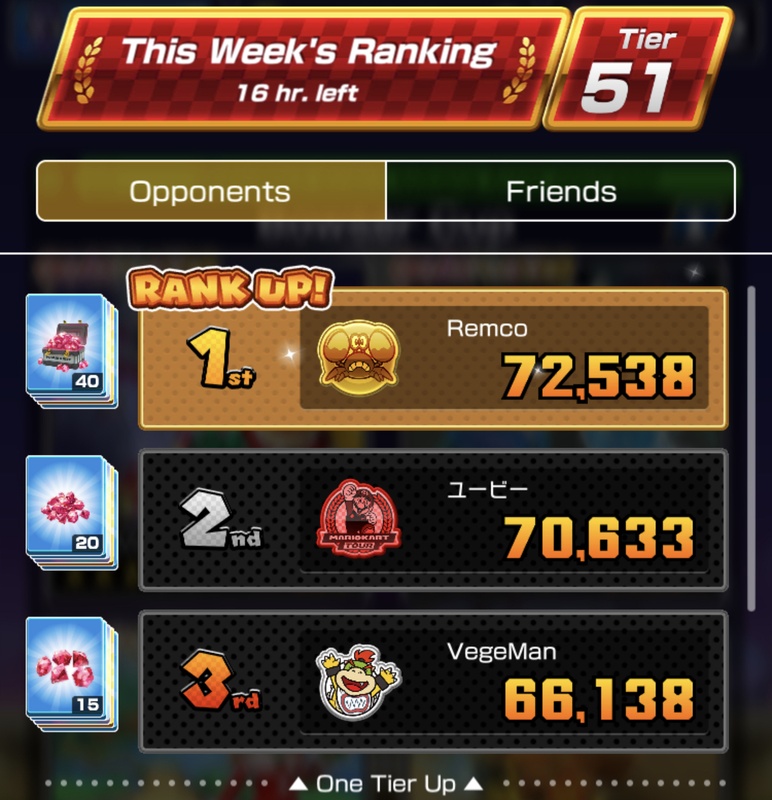
Task: Open Remco's 1st place ranking row
Action: pyautogui.click(x=432, y=360)
